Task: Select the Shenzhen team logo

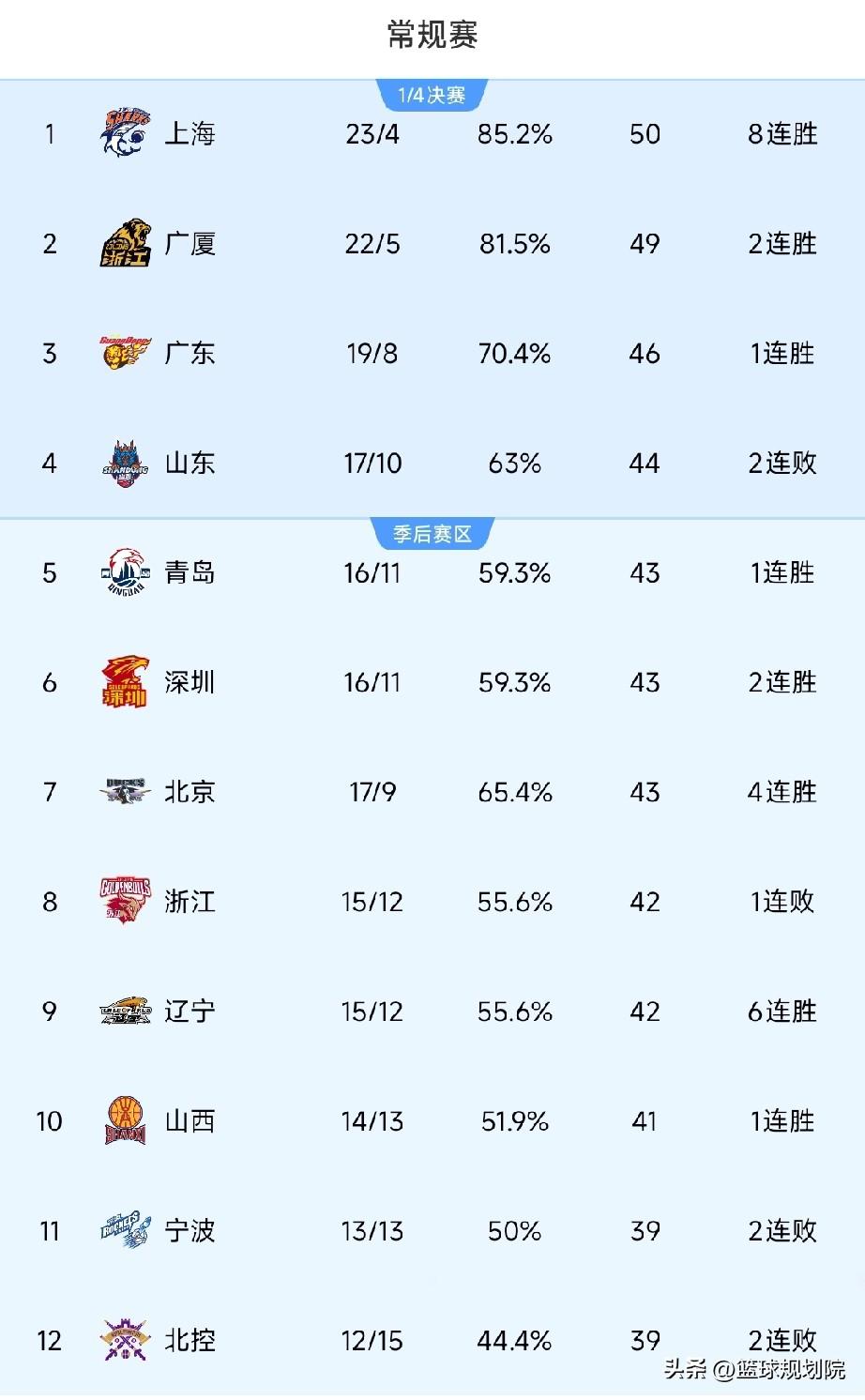Action: (x=125, y=683)
